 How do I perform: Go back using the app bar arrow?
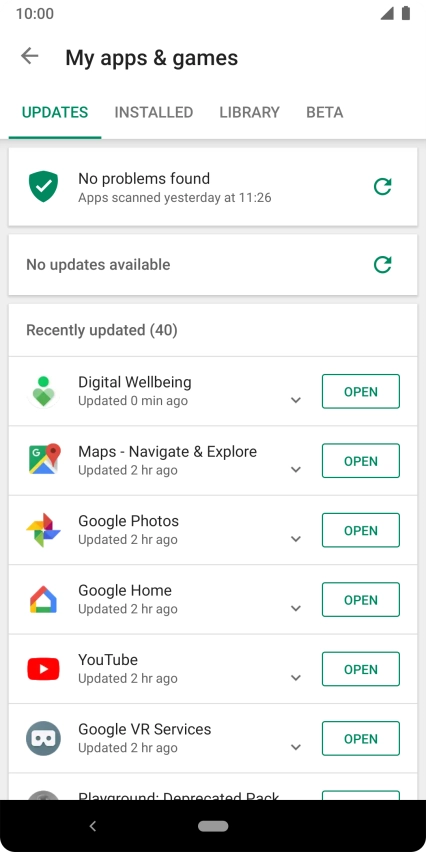pos(29,56)
